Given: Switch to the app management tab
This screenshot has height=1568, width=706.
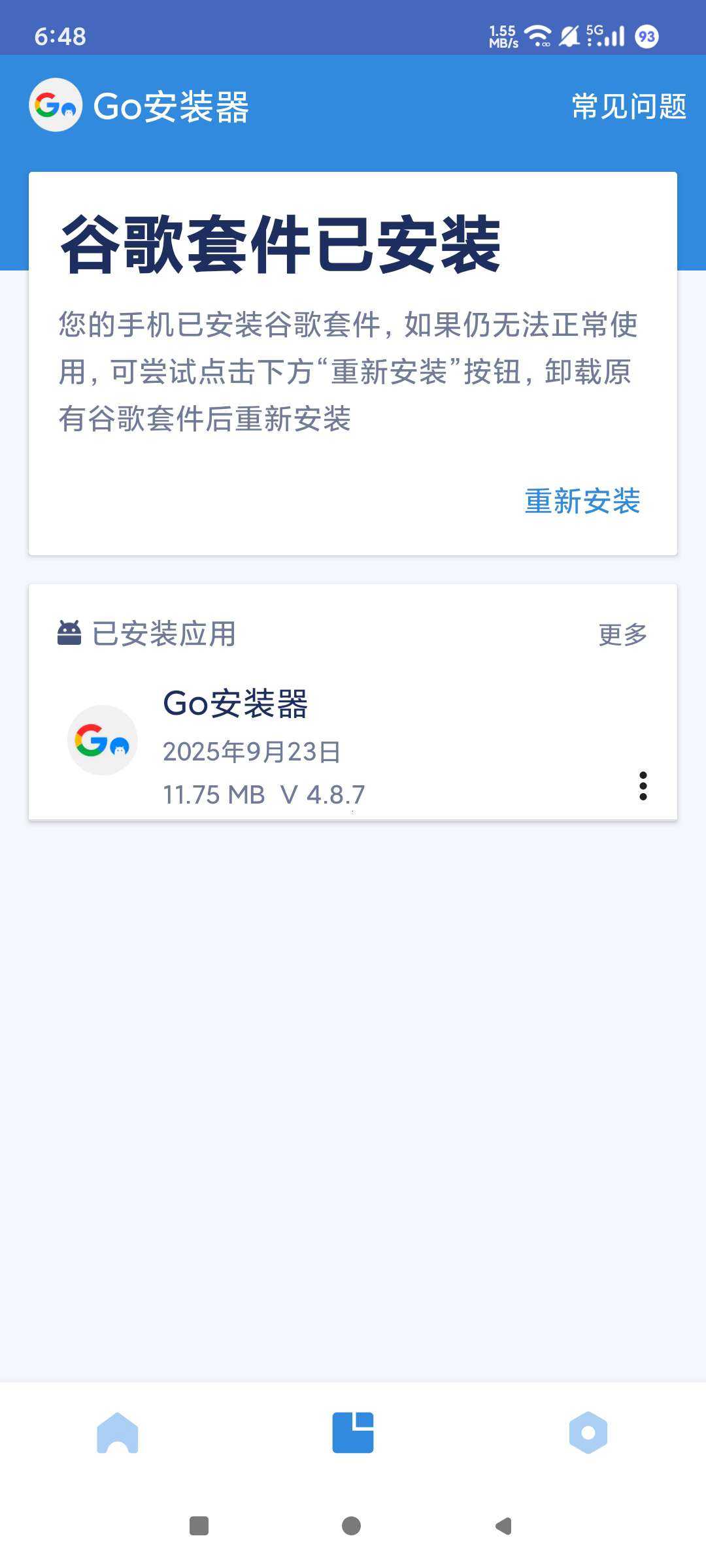Looking at the screenshot, I should (353, 1433).
